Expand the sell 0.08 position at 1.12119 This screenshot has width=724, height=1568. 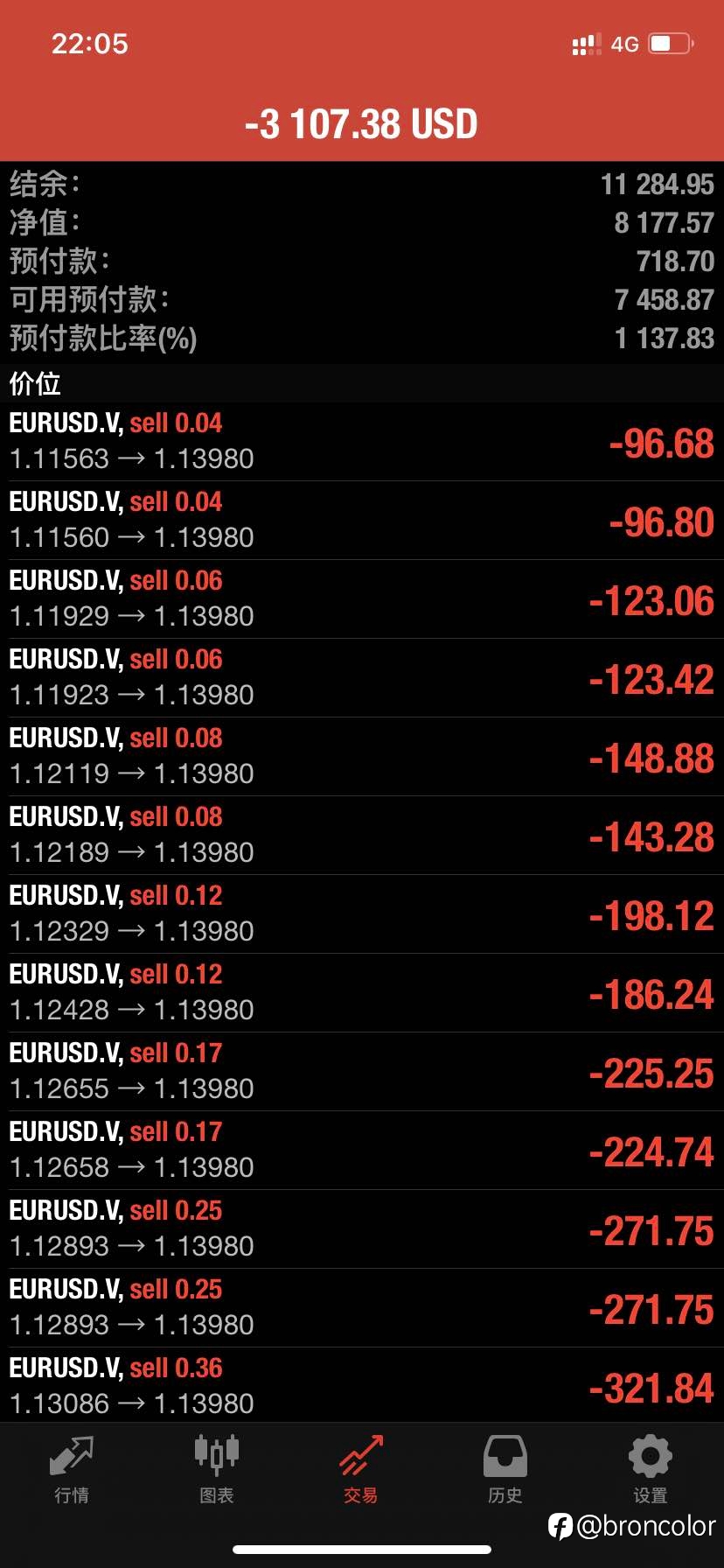(x=362, y=757)
